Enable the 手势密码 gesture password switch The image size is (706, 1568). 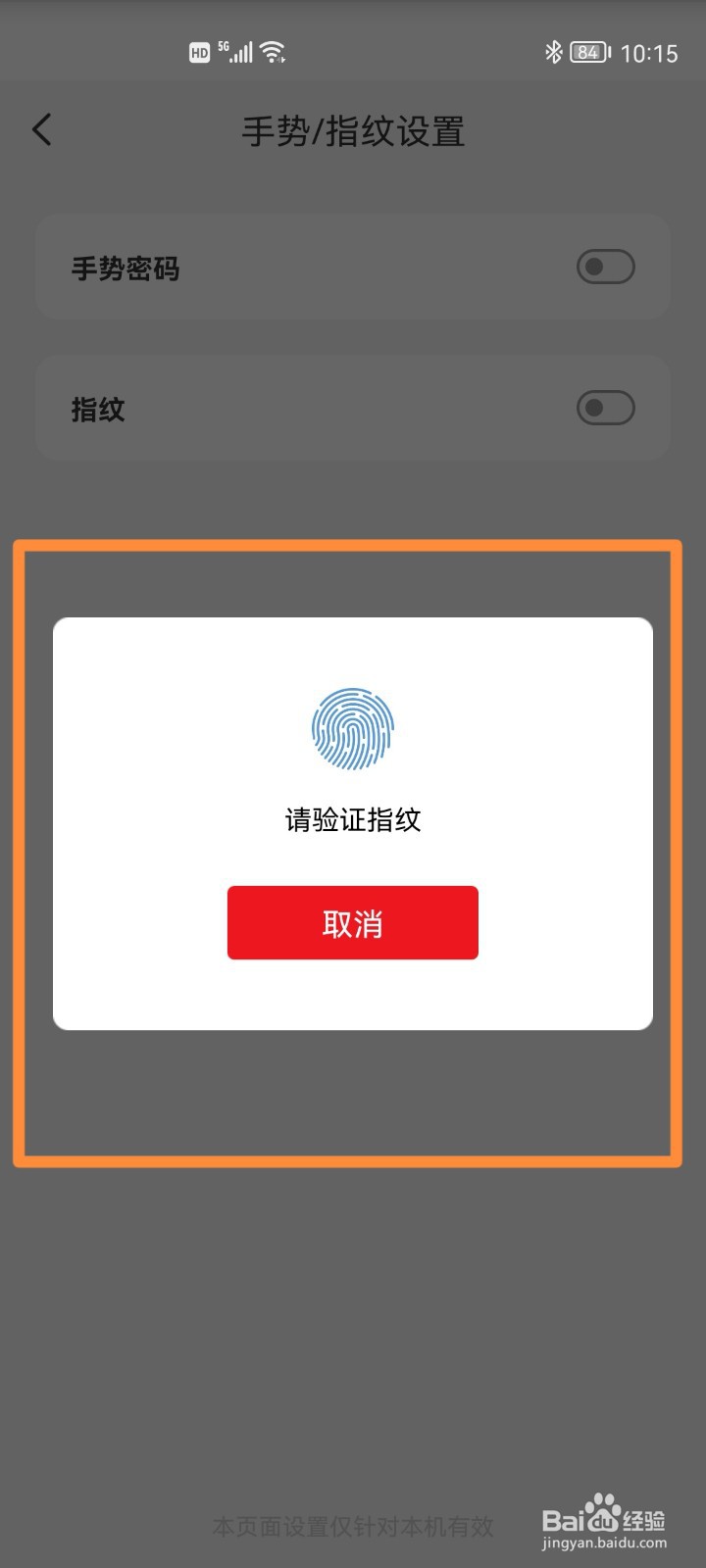click(x=604, y=268)
